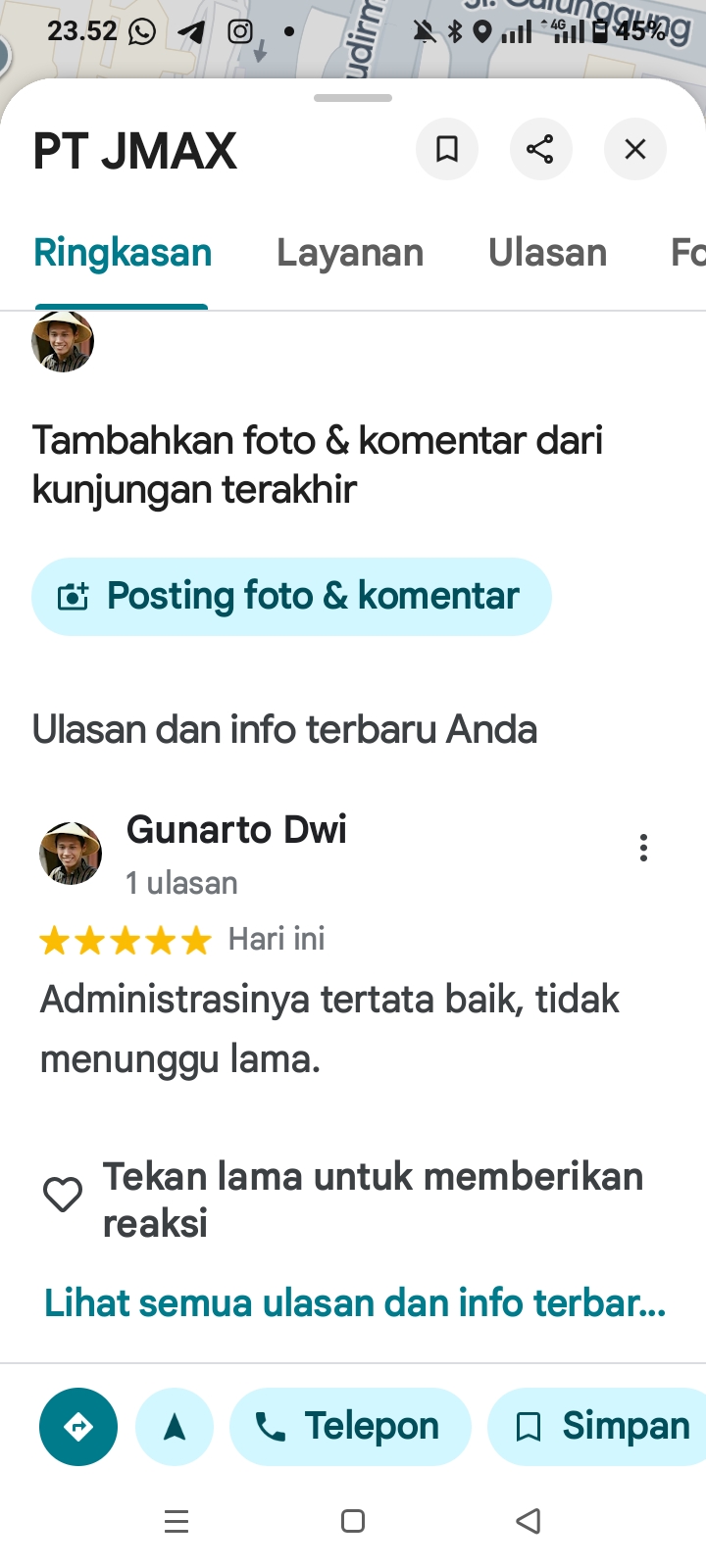This screenshot has height=1568, width=706.
Task: React to the review with the heart icon
Action: coord(63,1195)
